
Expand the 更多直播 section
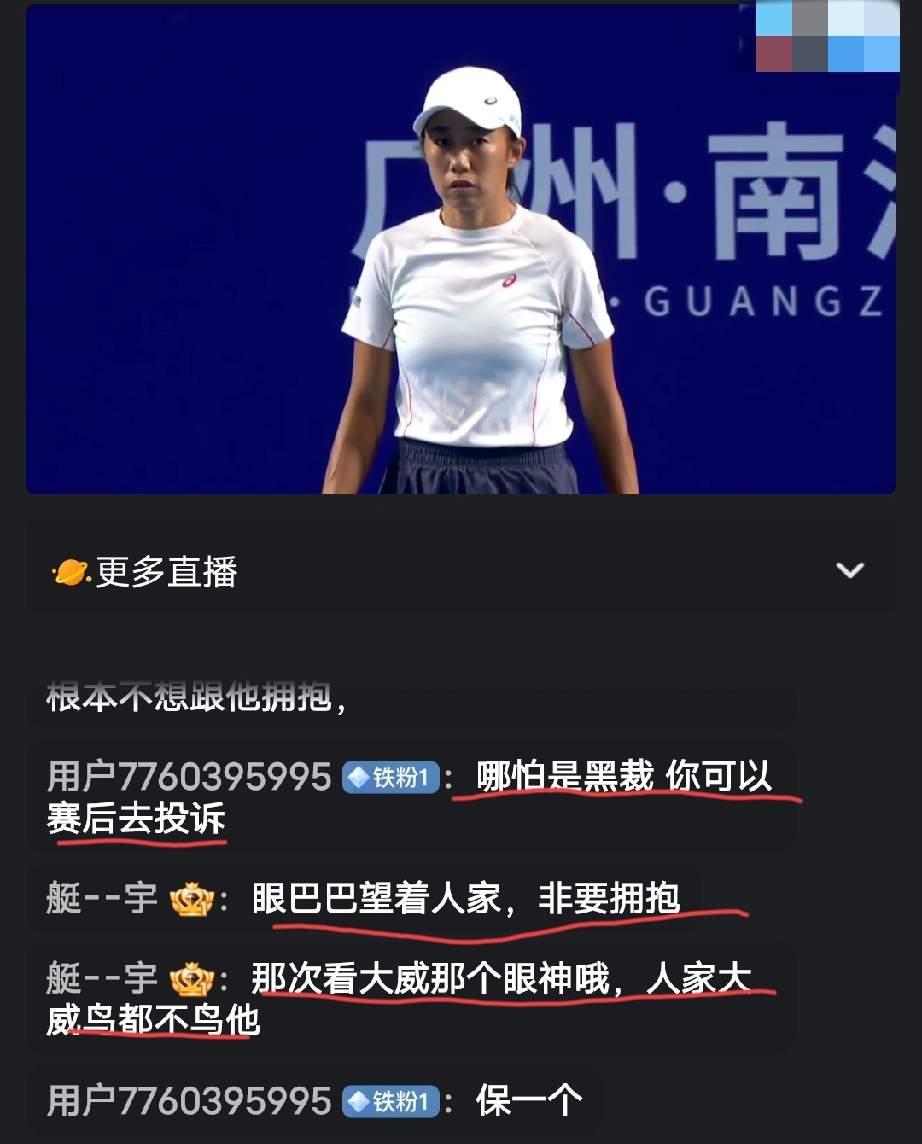(849, 571)
